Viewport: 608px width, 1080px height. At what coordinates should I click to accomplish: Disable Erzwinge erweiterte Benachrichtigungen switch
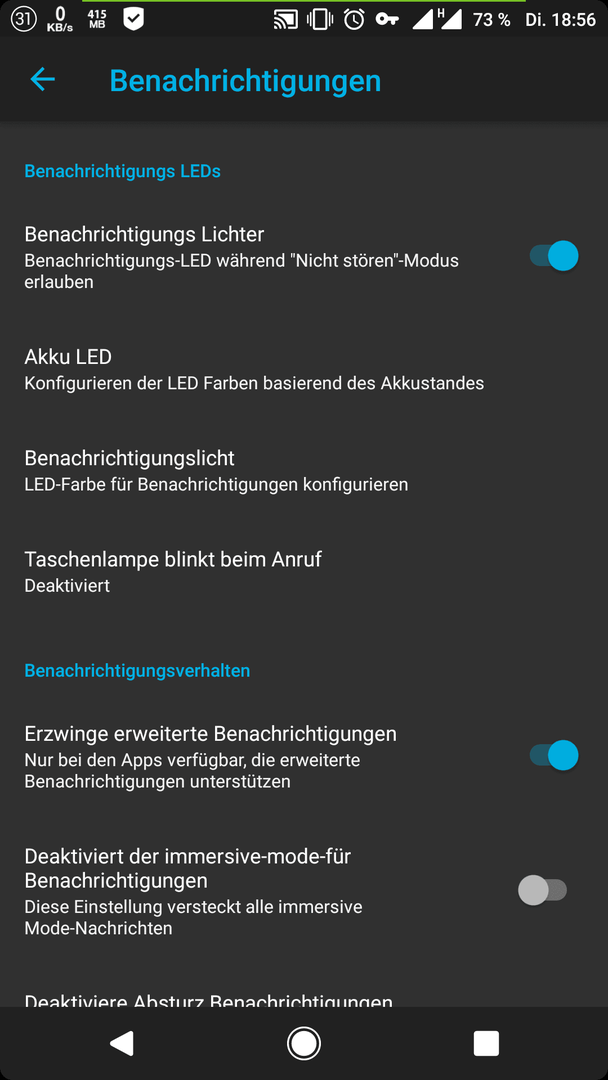554,756
